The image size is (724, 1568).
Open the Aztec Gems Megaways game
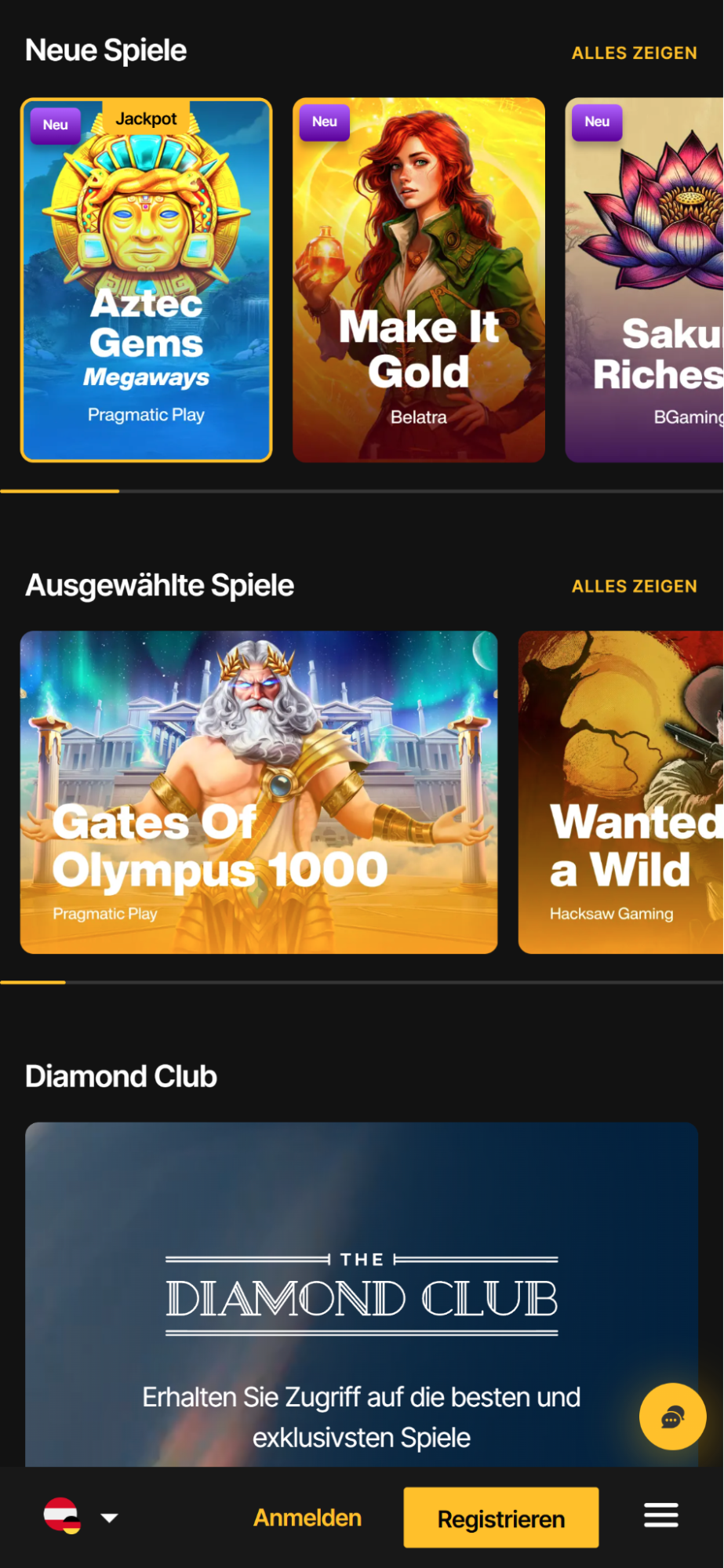(147, 280)
